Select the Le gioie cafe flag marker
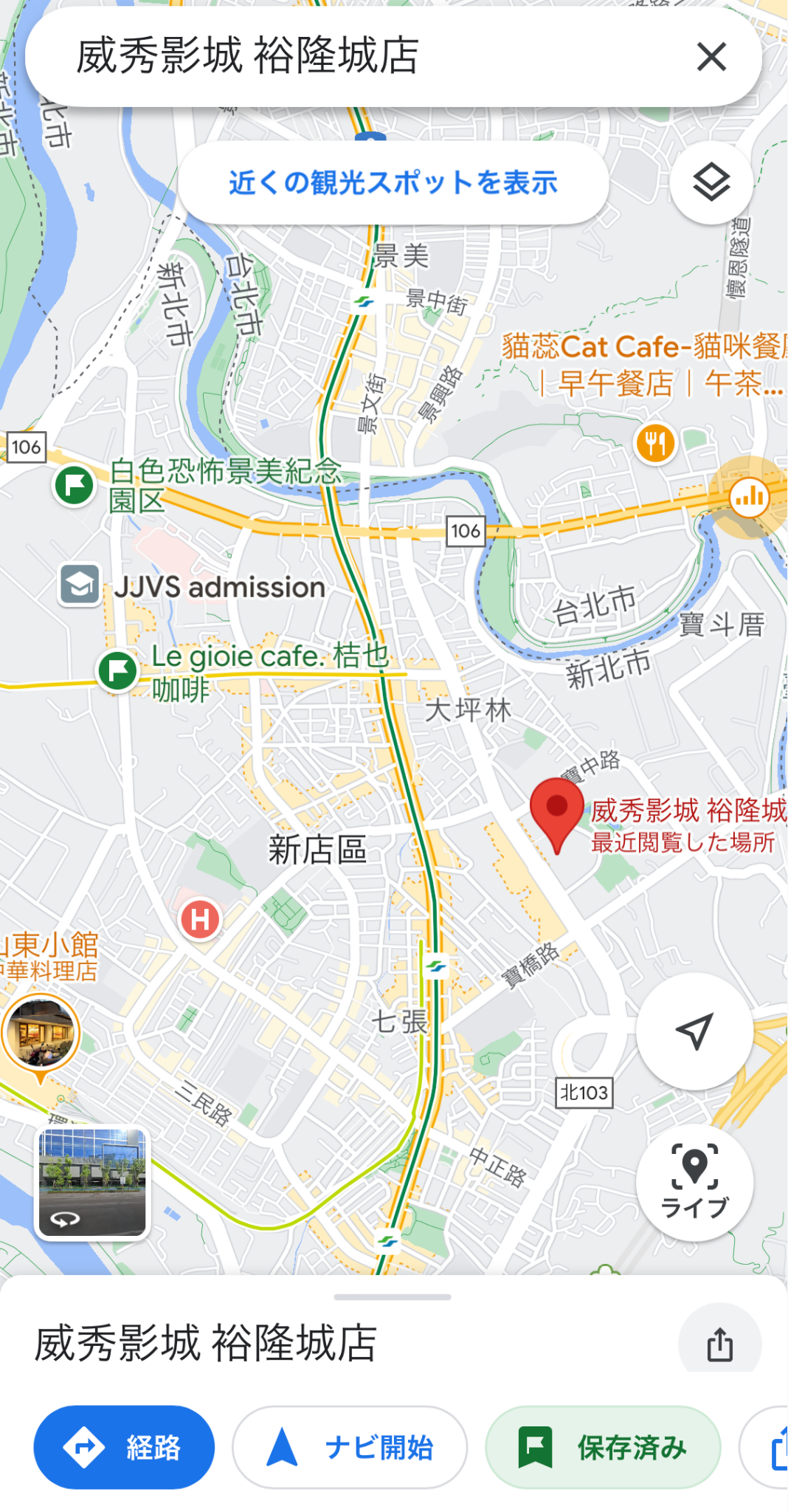 [118, 670]
